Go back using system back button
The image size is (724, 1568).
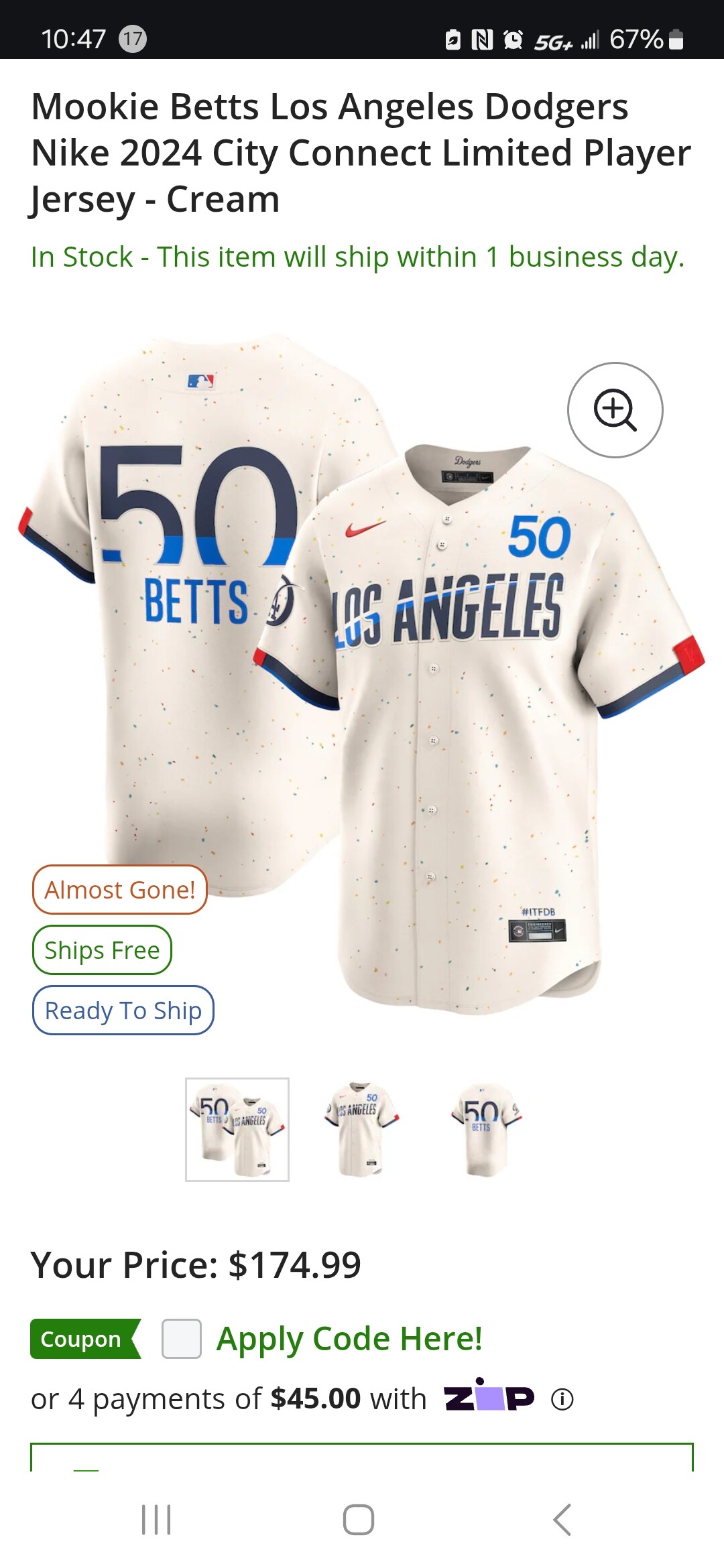562,1520
